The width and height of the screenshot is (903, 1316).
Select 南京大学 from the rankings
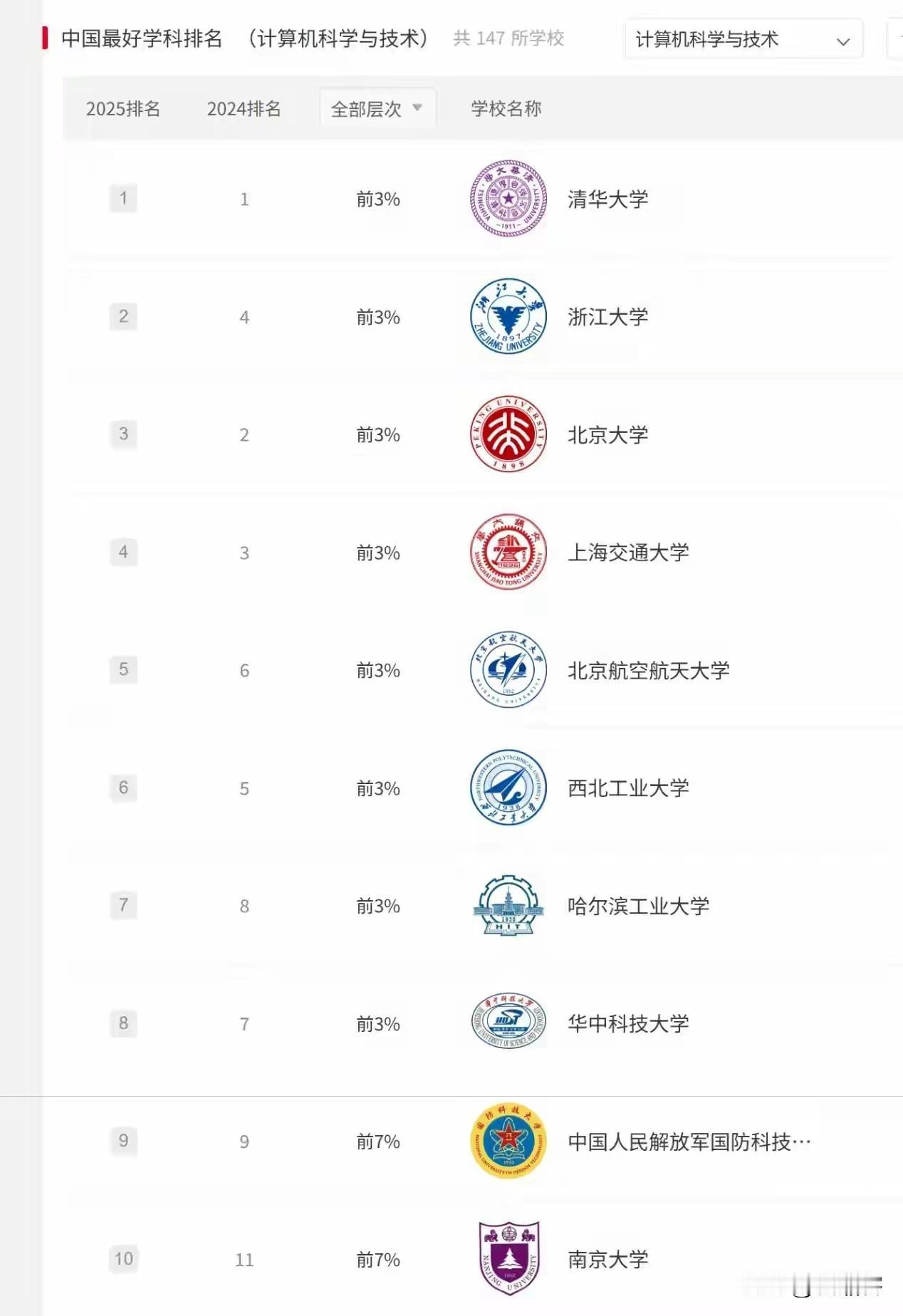point(607,1260)
